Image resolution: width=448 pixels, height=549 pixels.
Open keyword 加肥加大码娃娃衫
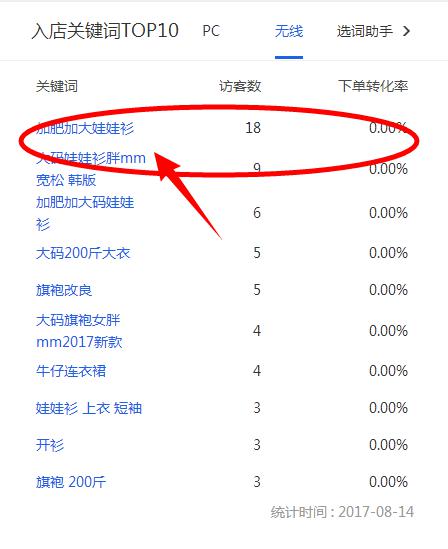tap(85, 213)
